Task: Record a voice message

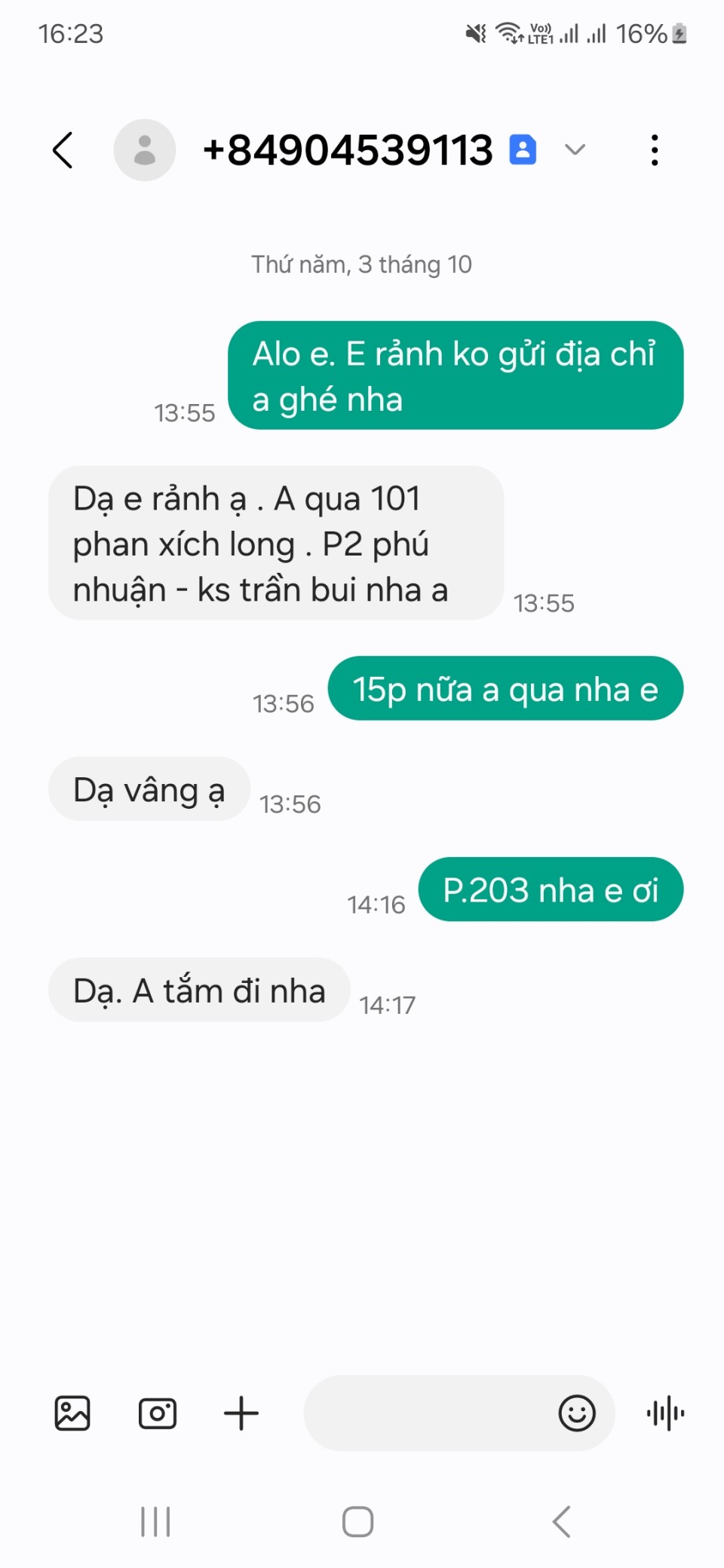Action: tap(665, 1413)
